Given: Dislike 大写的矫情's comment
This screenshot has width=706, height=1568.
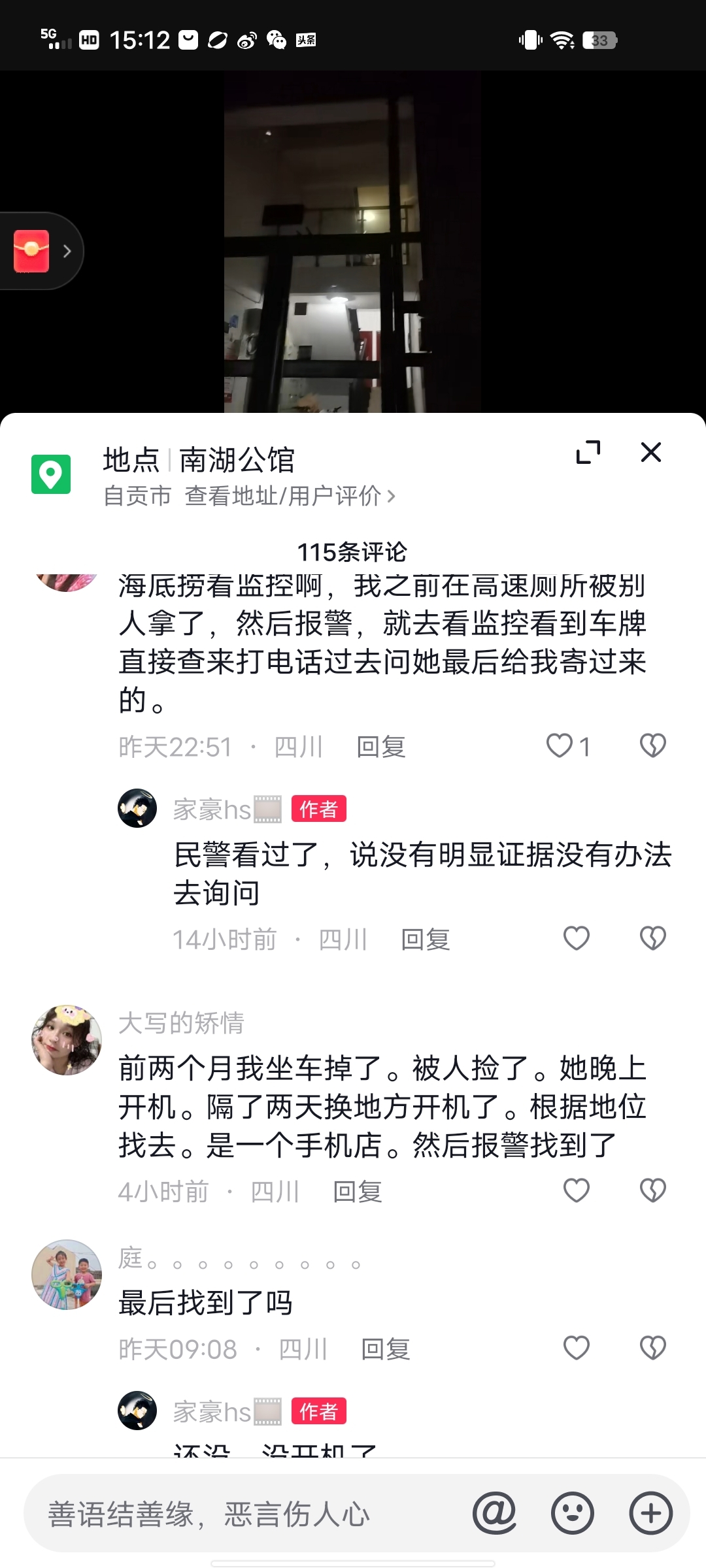Looking at the screenshot, I should coord(652,1190).
